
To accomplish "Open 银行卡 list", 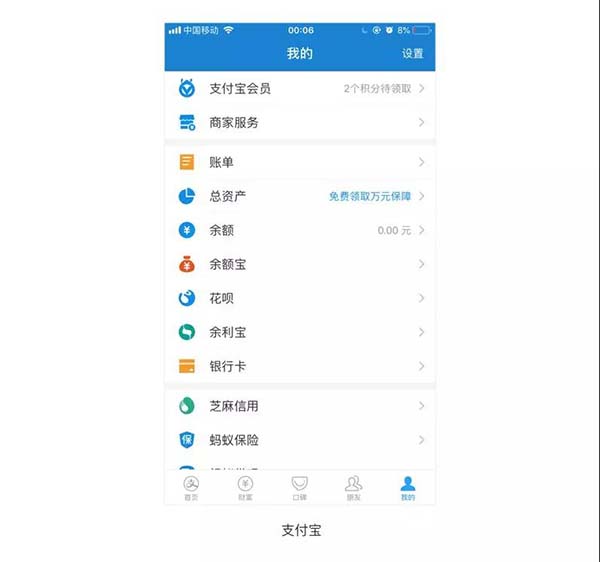I will pos(300,366).
